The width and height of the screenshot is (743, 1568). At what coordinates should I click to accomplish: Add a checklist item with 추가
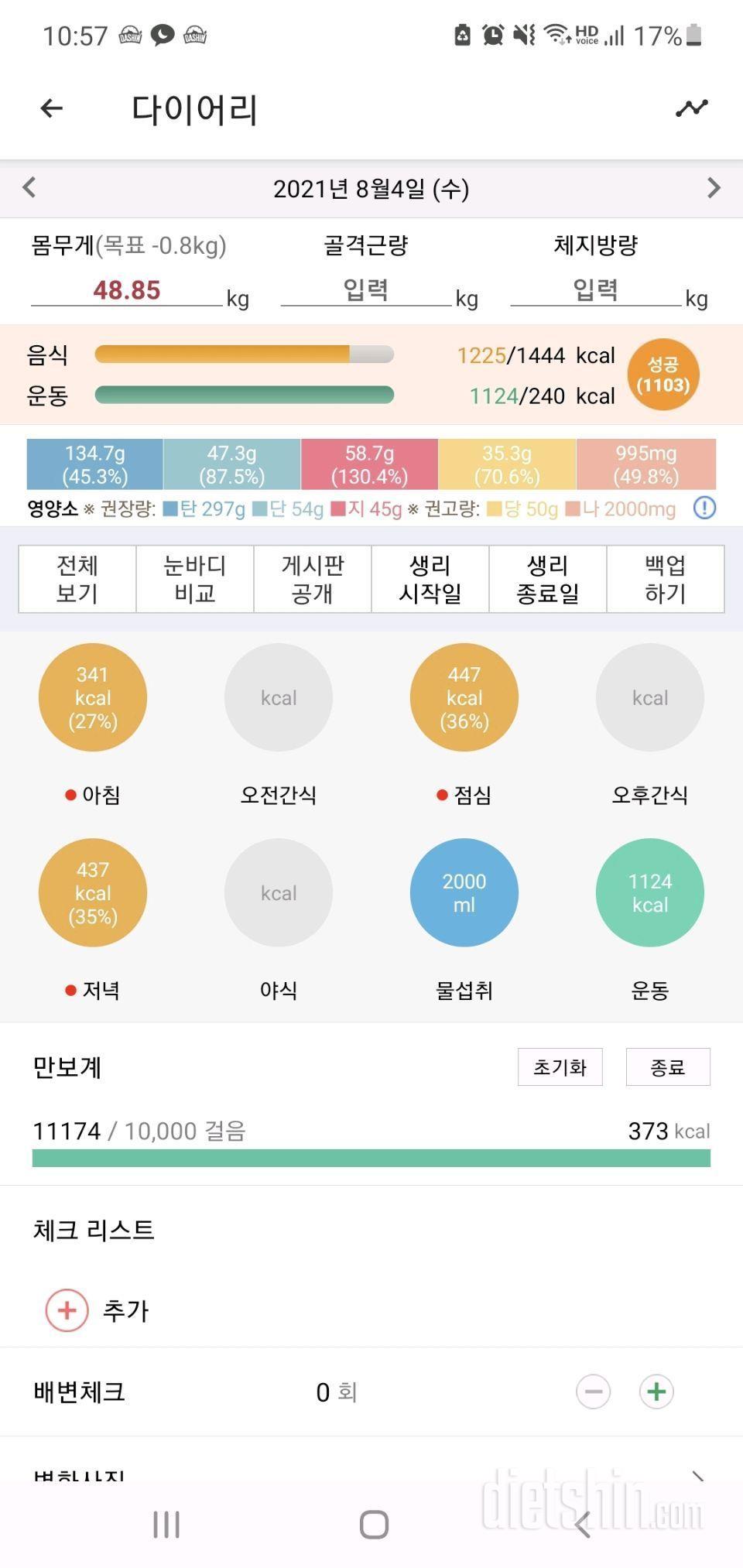[67, 1310]
